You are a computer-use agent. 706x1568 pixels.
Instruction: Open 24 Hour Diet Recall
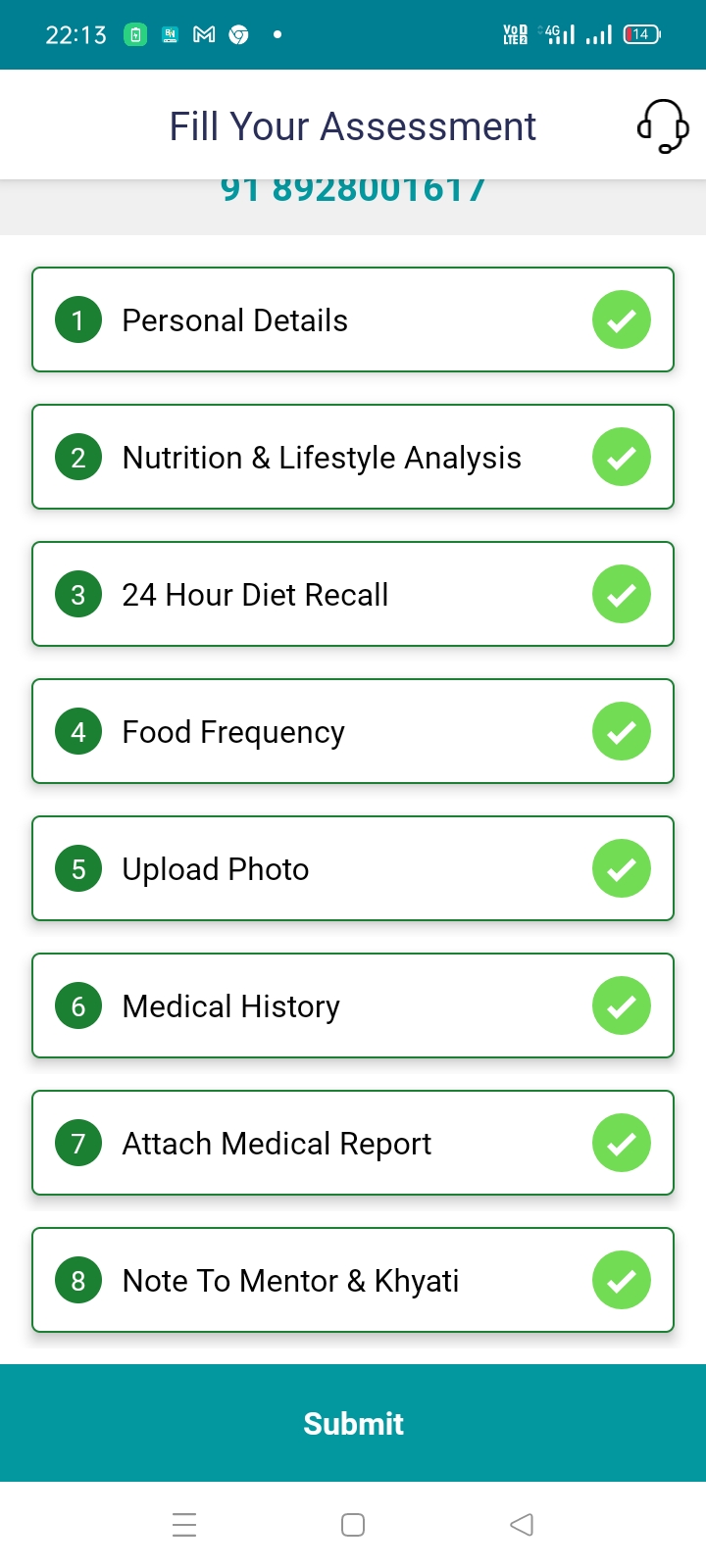tap(353, 594)
